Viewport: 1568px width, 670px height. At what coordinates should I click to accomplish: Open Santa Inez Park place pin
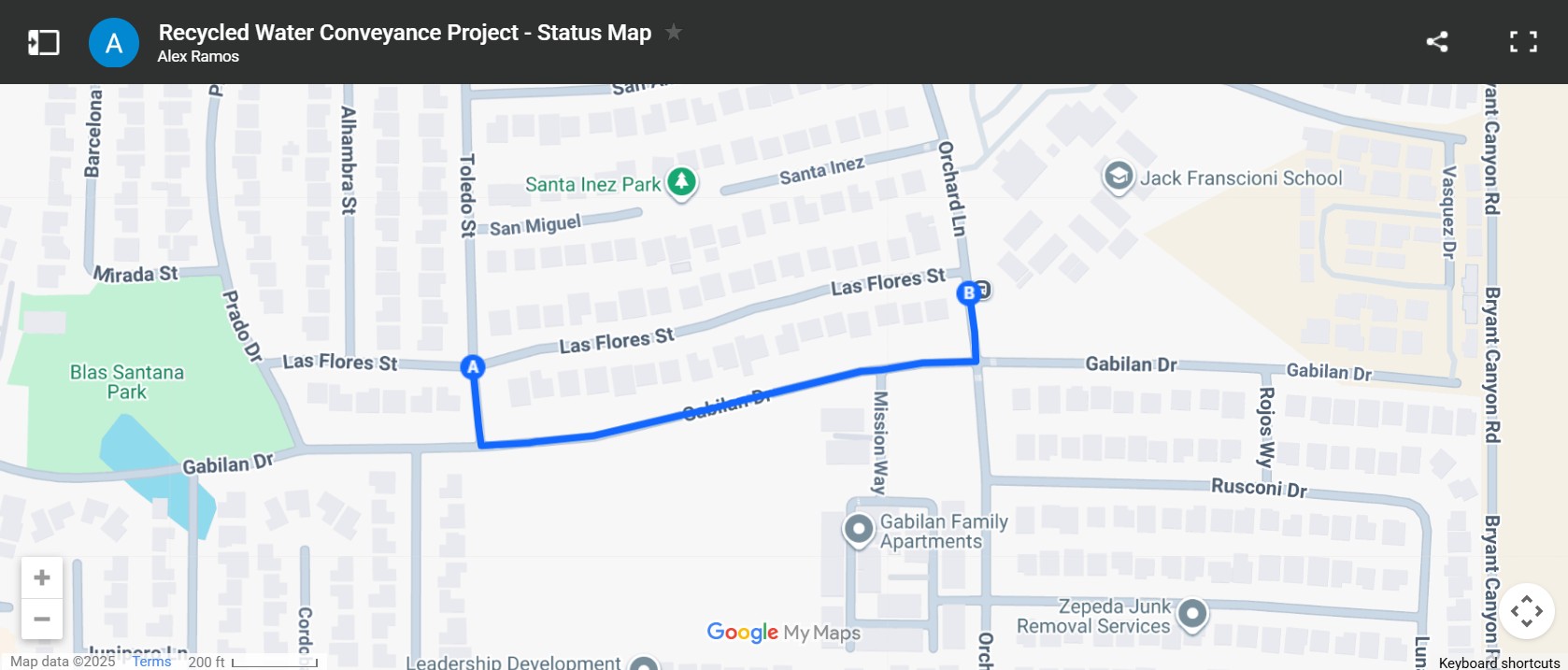[x=681, y=182]
